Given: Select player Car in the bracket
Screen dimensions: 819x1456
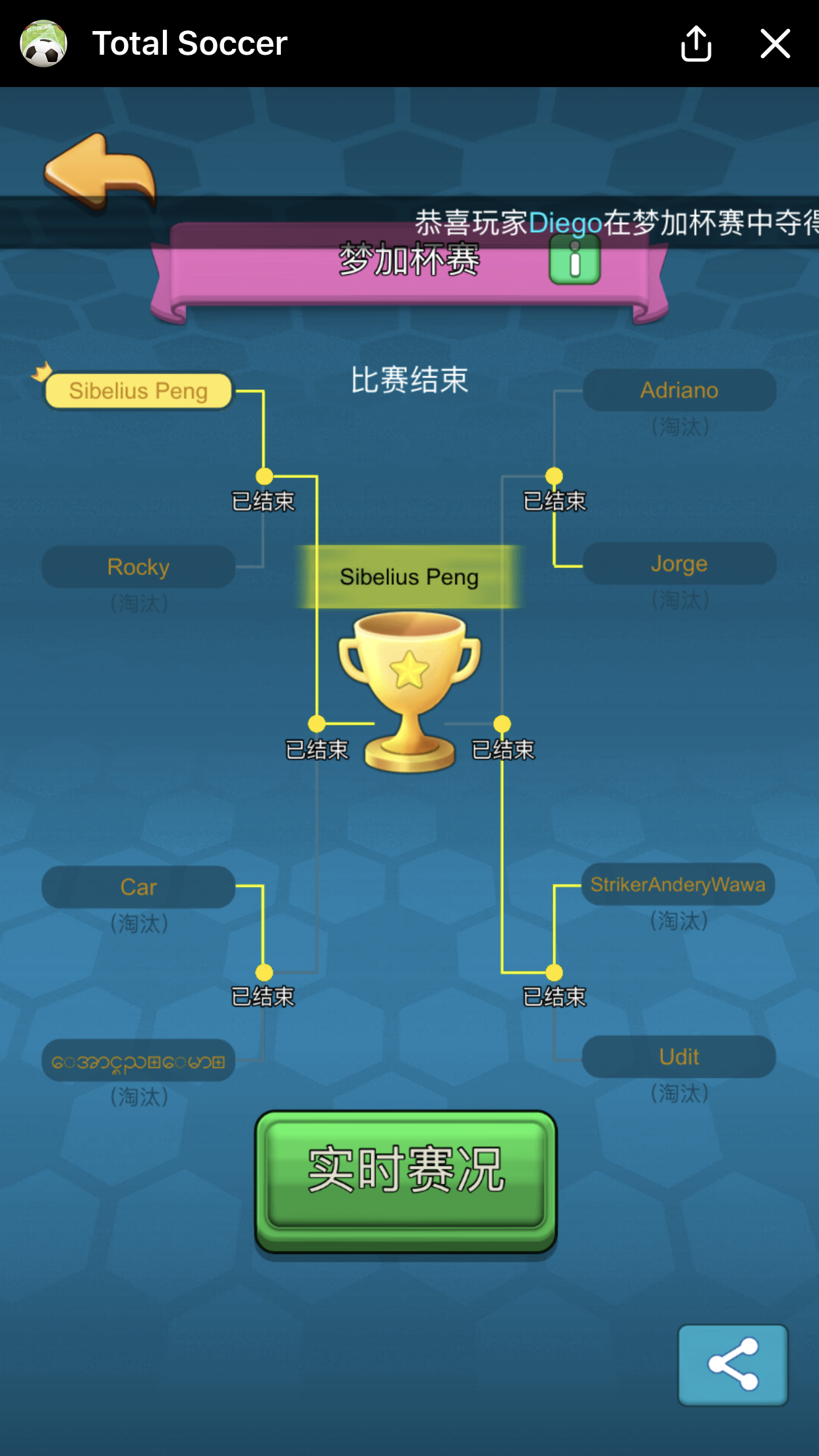Looking at the screenshot, I should click(138, 887).
